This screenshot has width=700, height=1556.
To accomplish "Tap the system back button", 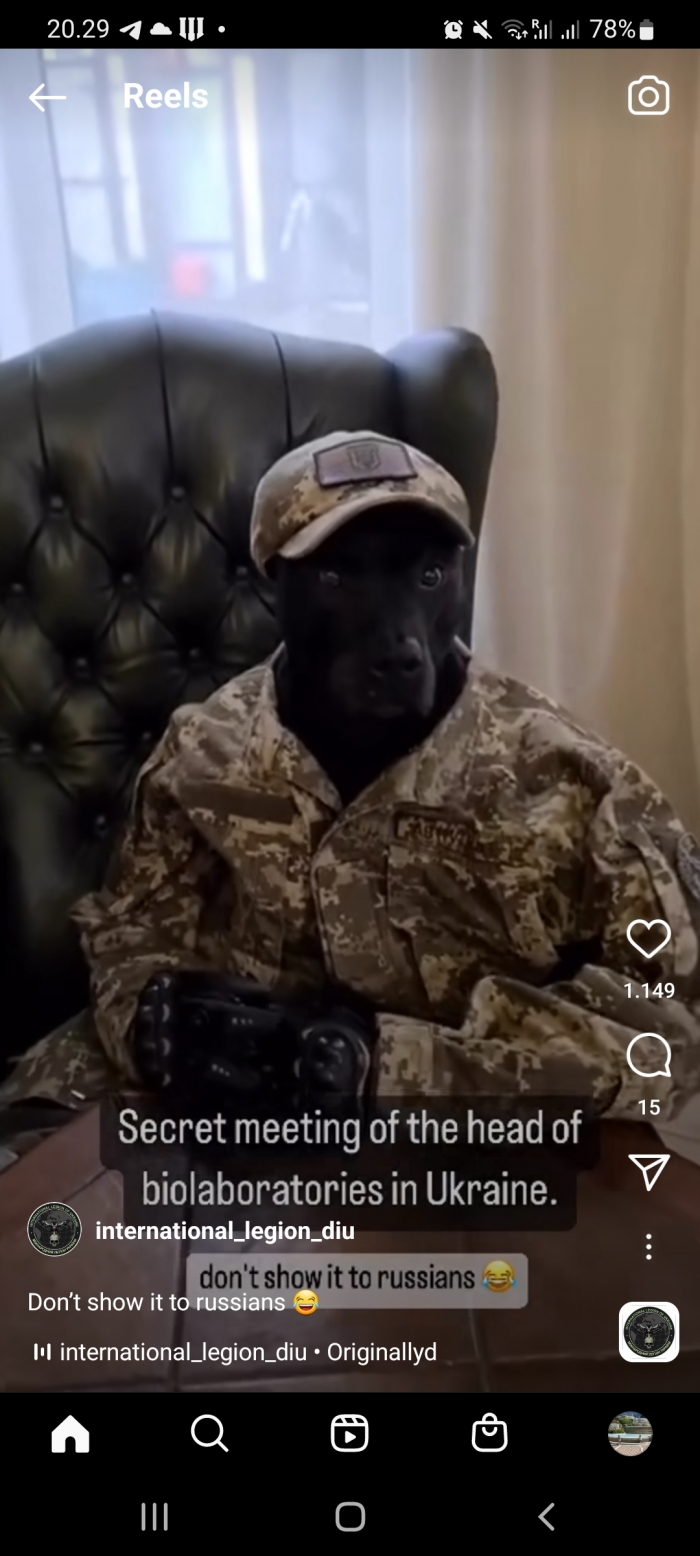I will coord(546,1517).
